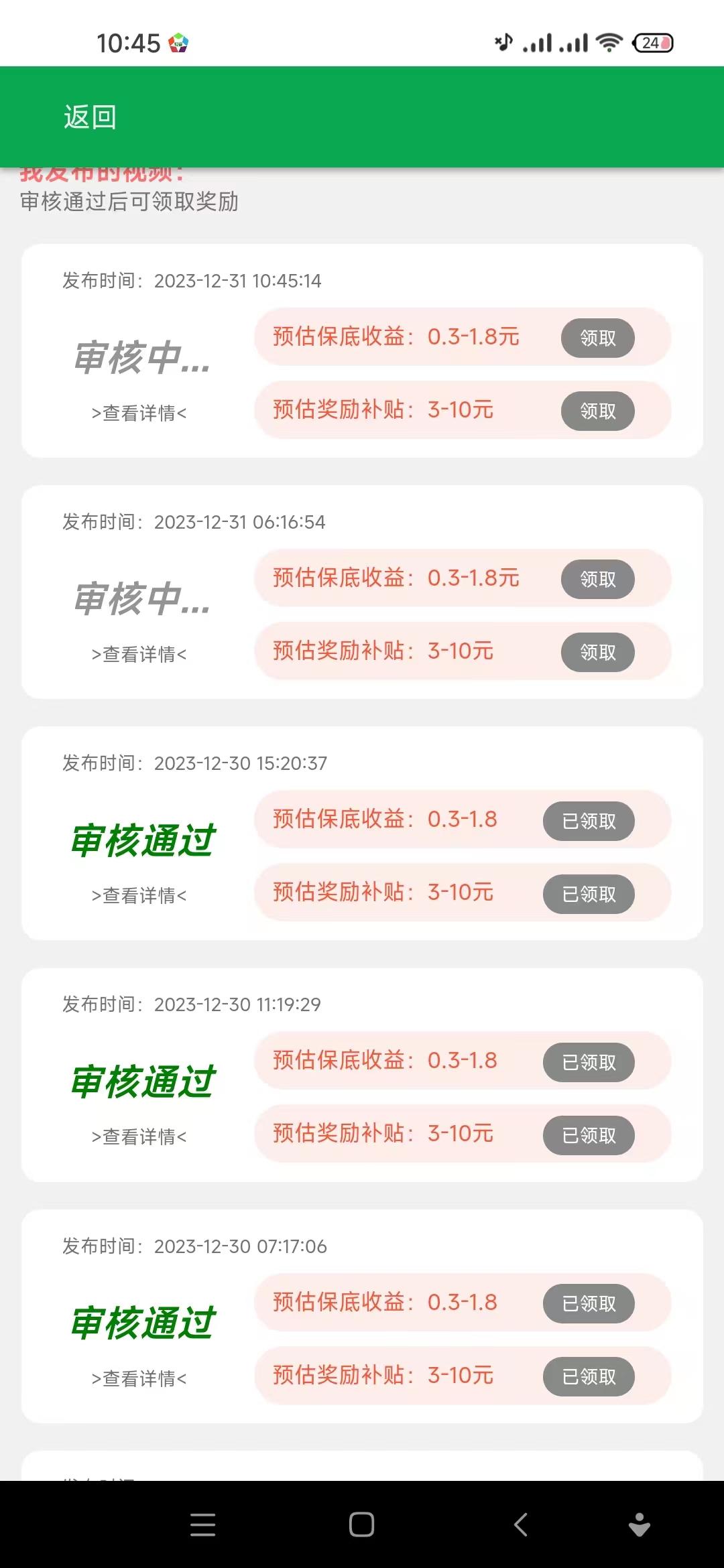This screenshot has width=724, height=1568.
Task: Tap 已领取 on 奖励补贴 for 07:17:06 video
Action: point(589,1376)
